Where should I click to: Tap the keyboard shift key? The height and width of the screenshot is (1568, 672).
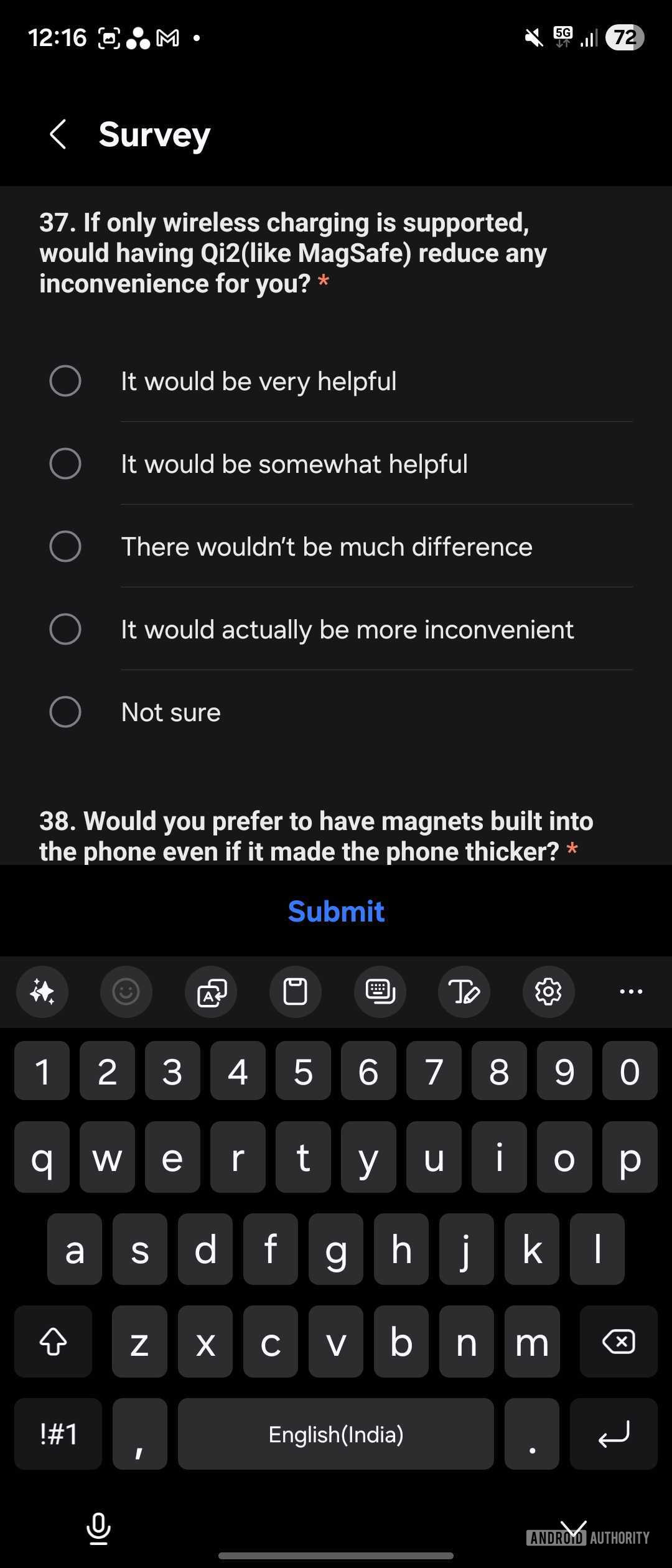tap(54, 1342)
